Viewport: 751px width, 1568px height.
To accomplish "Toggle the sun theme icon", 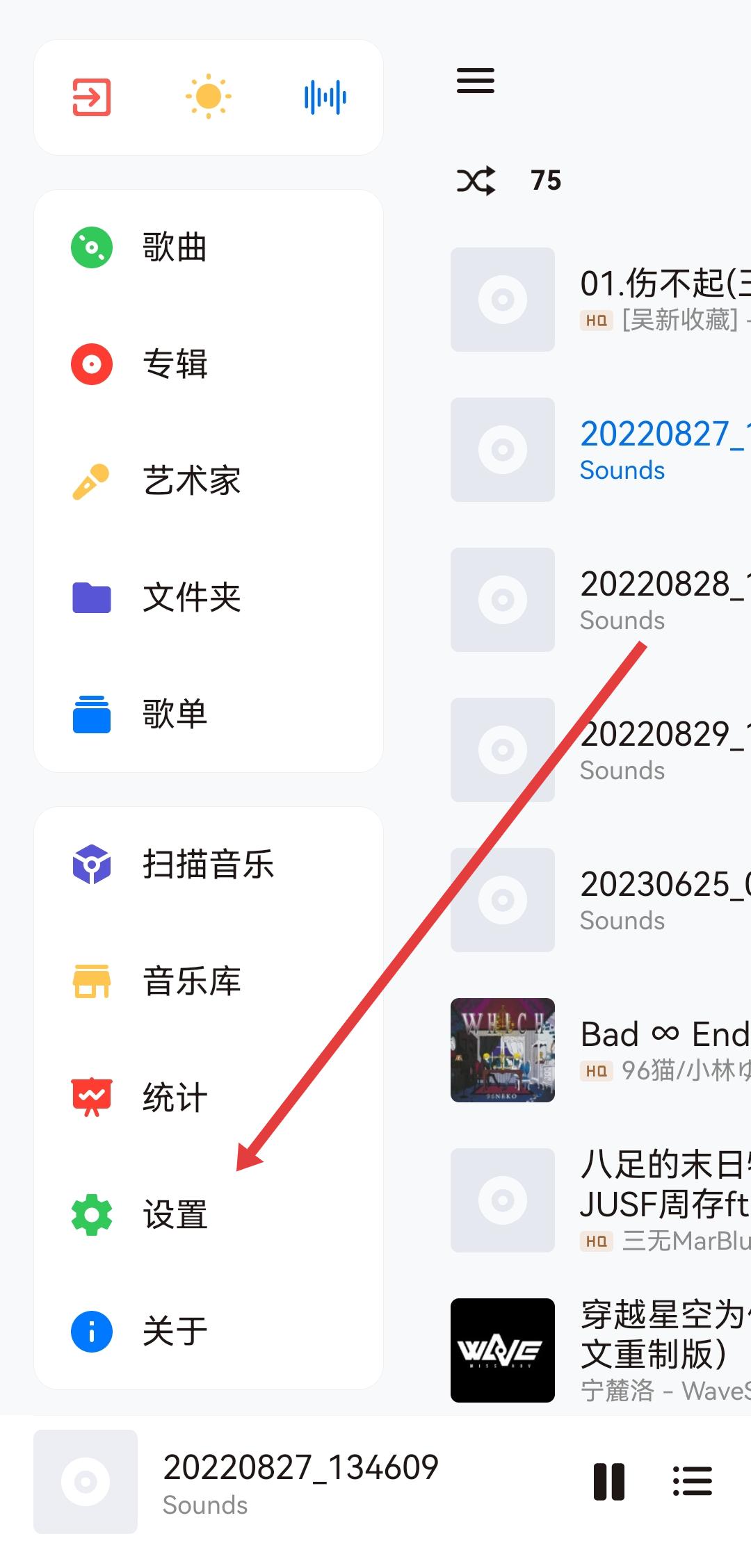I will coord(208,97).
